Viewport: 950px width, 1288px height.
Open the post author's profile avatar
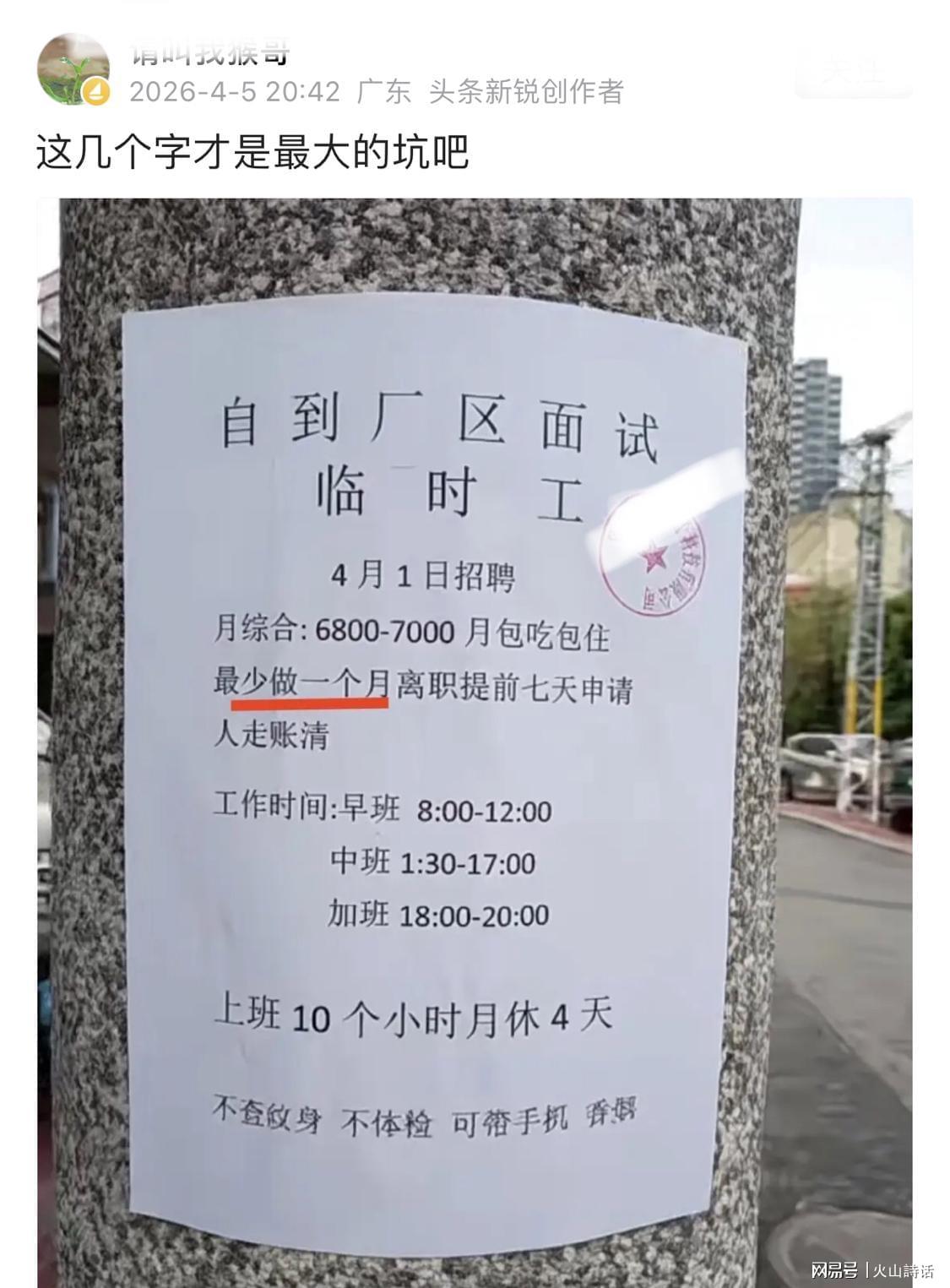73,69
